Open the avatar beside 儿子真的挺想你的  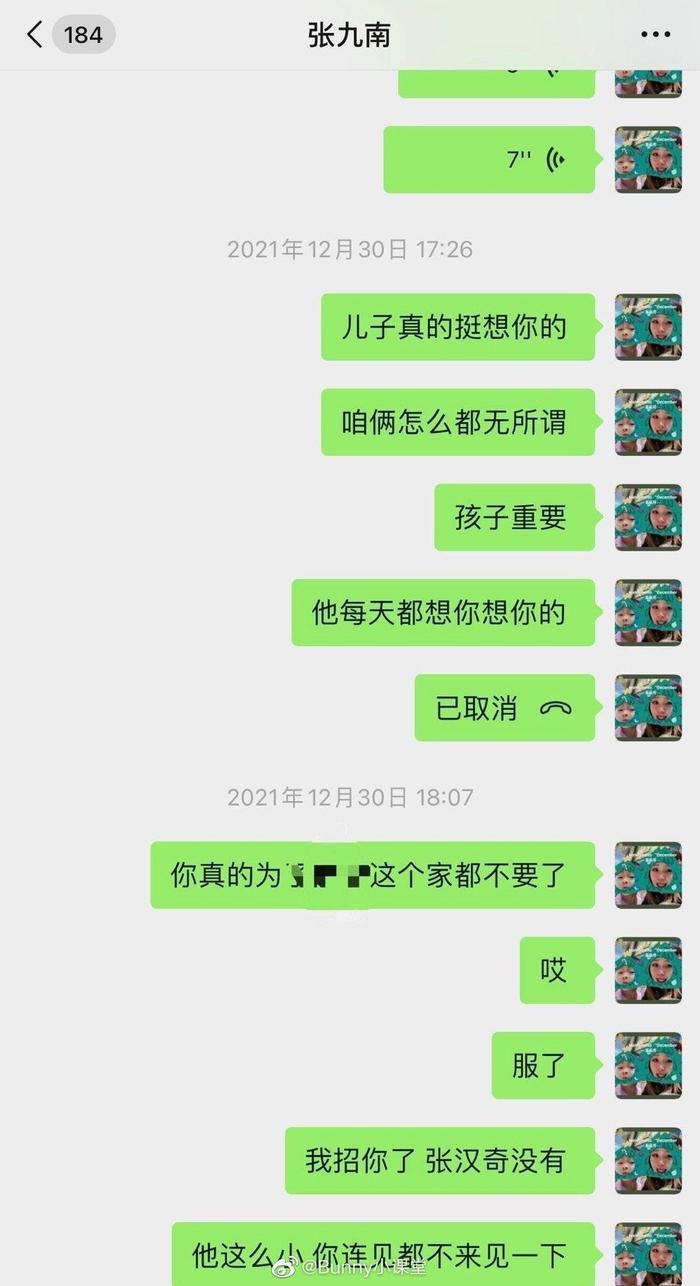(648, 327)
